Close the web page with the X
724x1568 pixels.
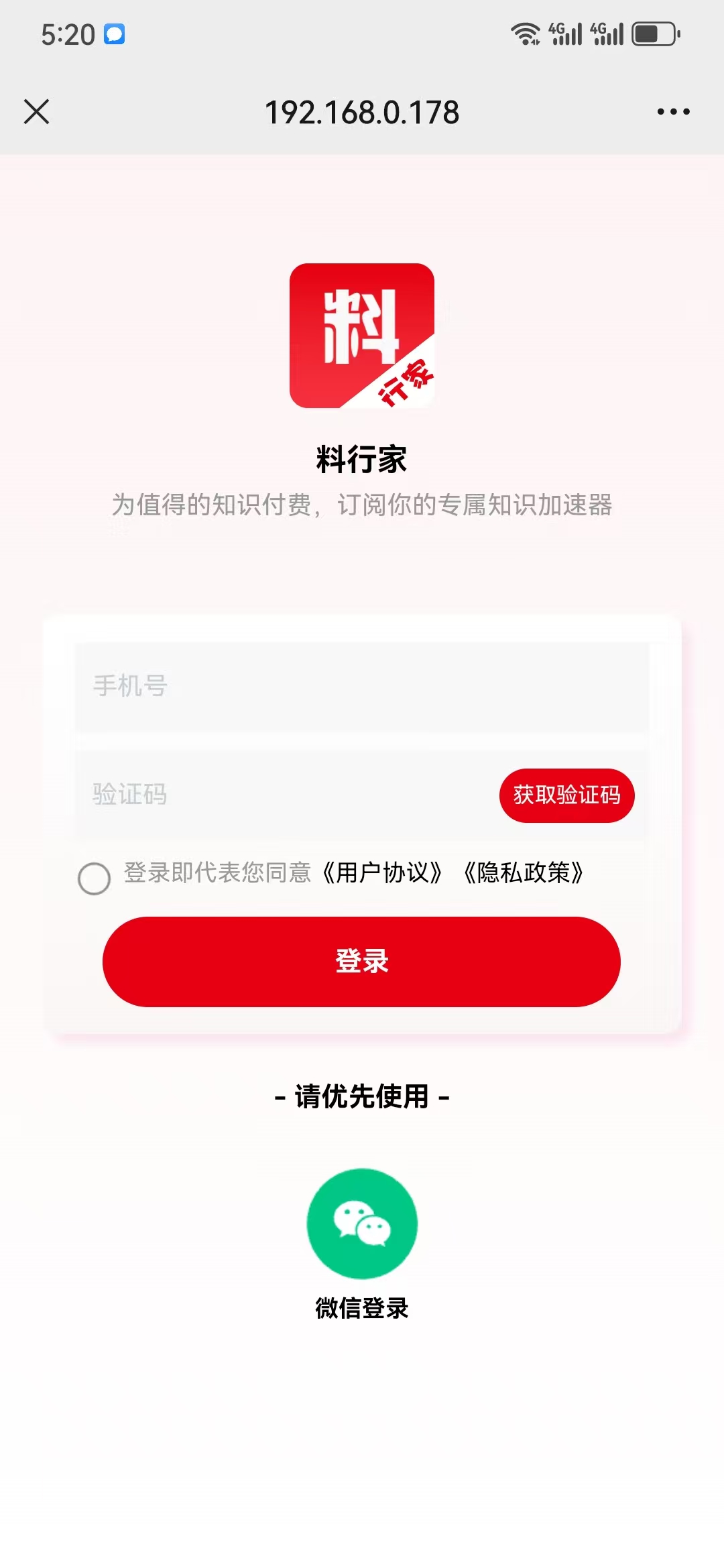37,112
